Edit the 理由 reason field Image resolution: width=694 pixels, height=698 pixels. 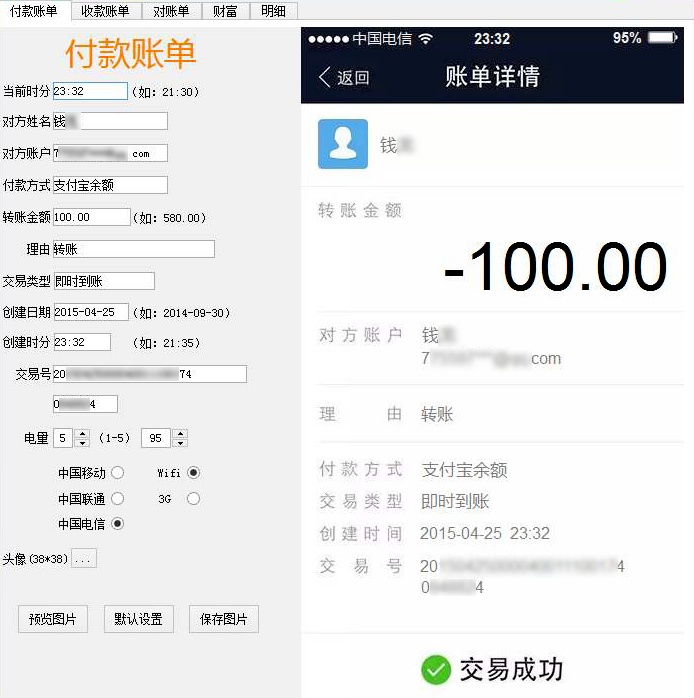point(134,249)
